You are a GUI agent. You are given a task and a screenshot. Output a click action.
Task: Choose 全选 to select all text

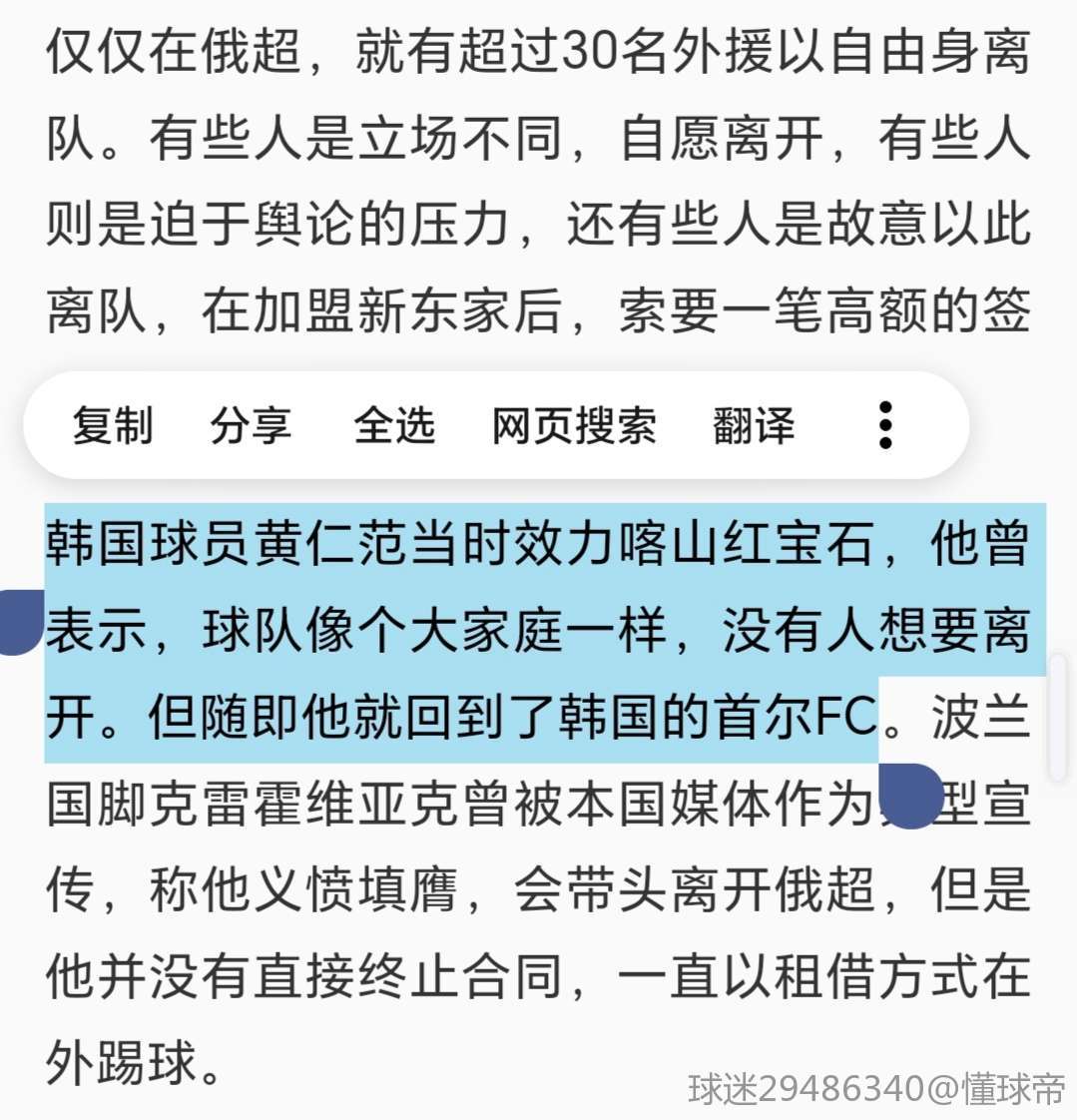393,426
